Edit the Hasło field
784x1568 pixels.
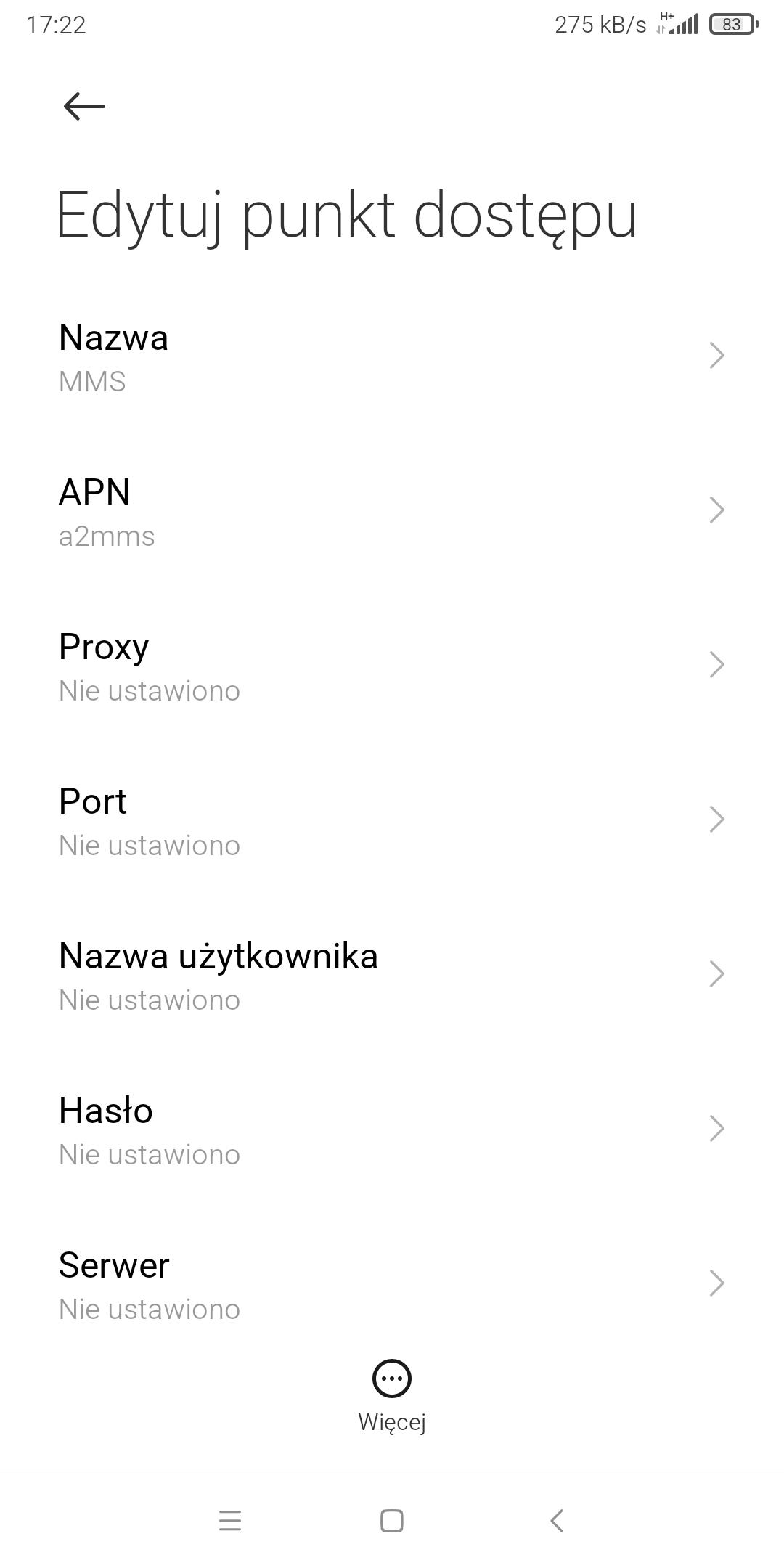(x=392, y=1130)
